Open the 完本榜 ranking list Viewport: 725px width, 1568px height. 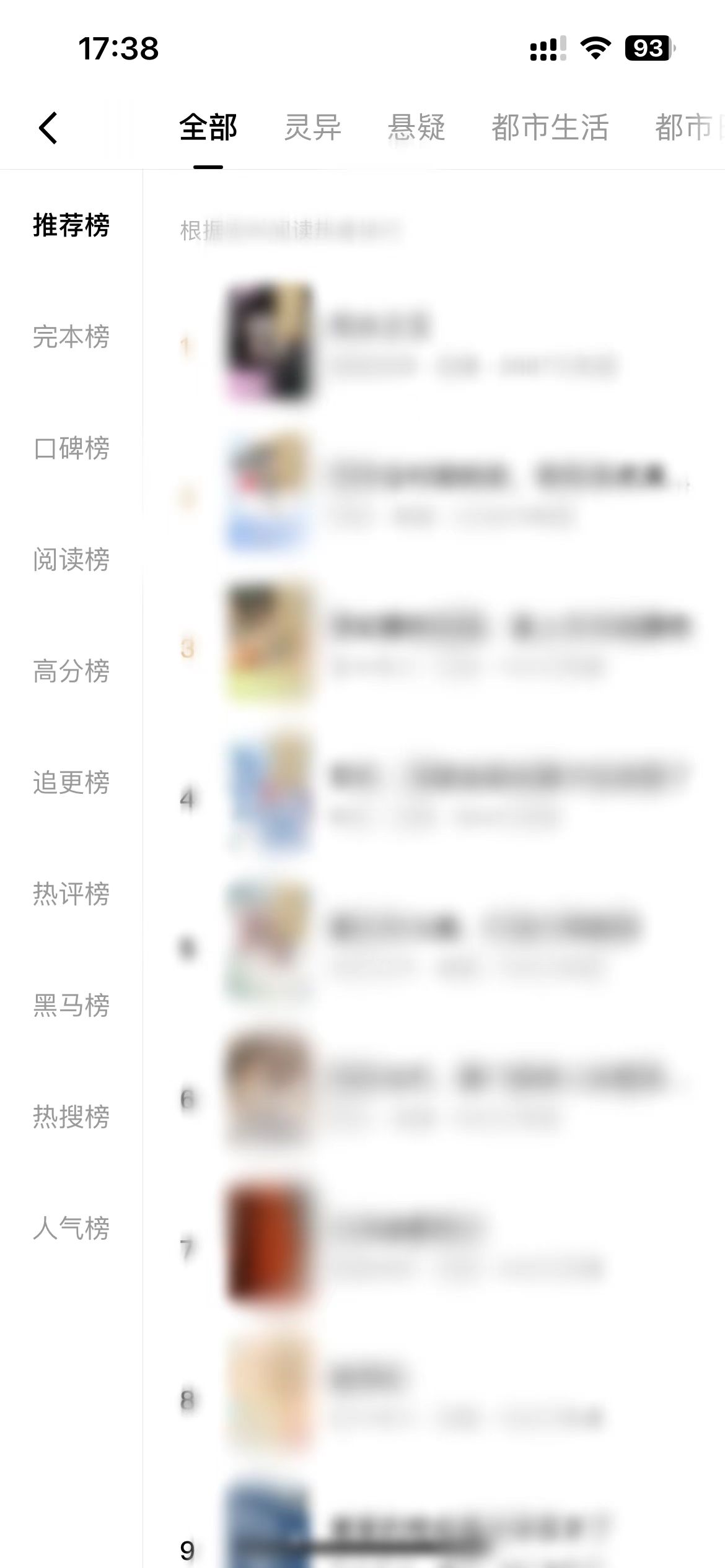71,337
